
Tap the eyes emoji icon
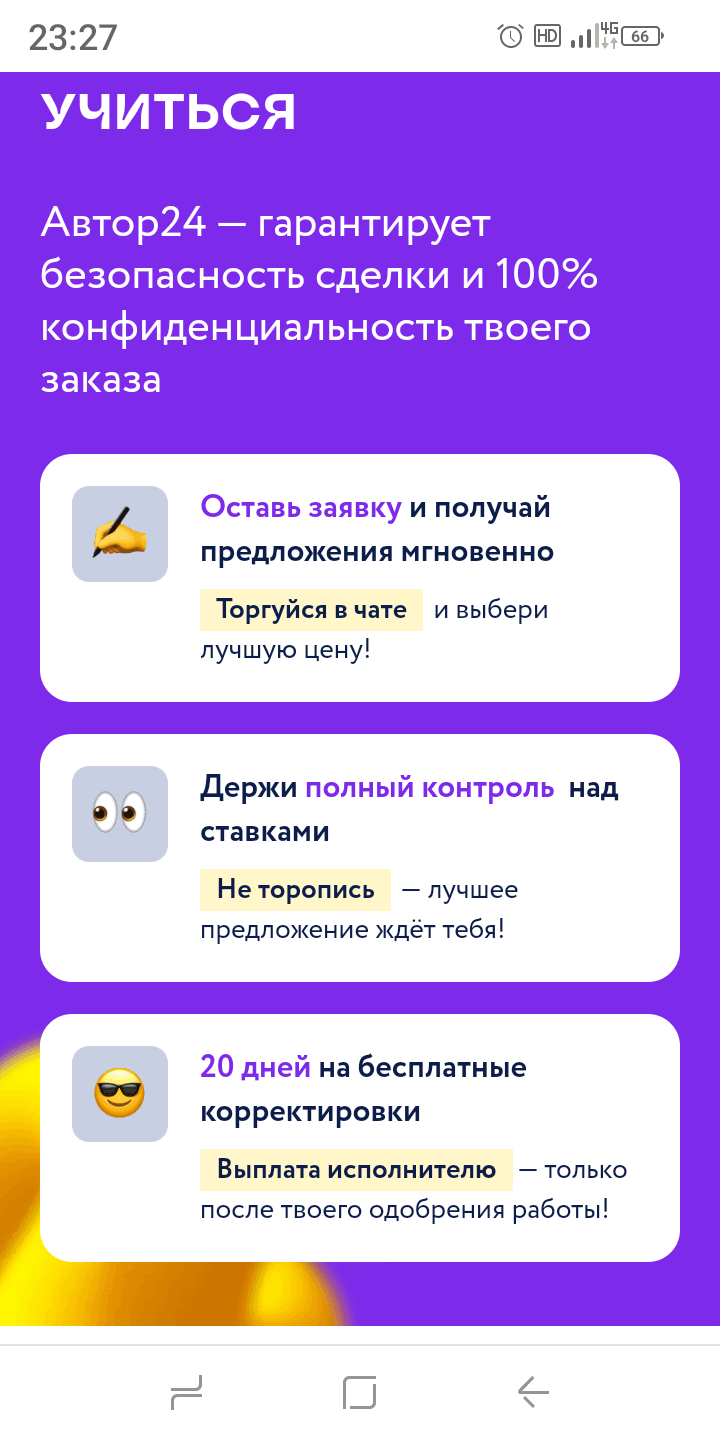click(x=119, y=813)
